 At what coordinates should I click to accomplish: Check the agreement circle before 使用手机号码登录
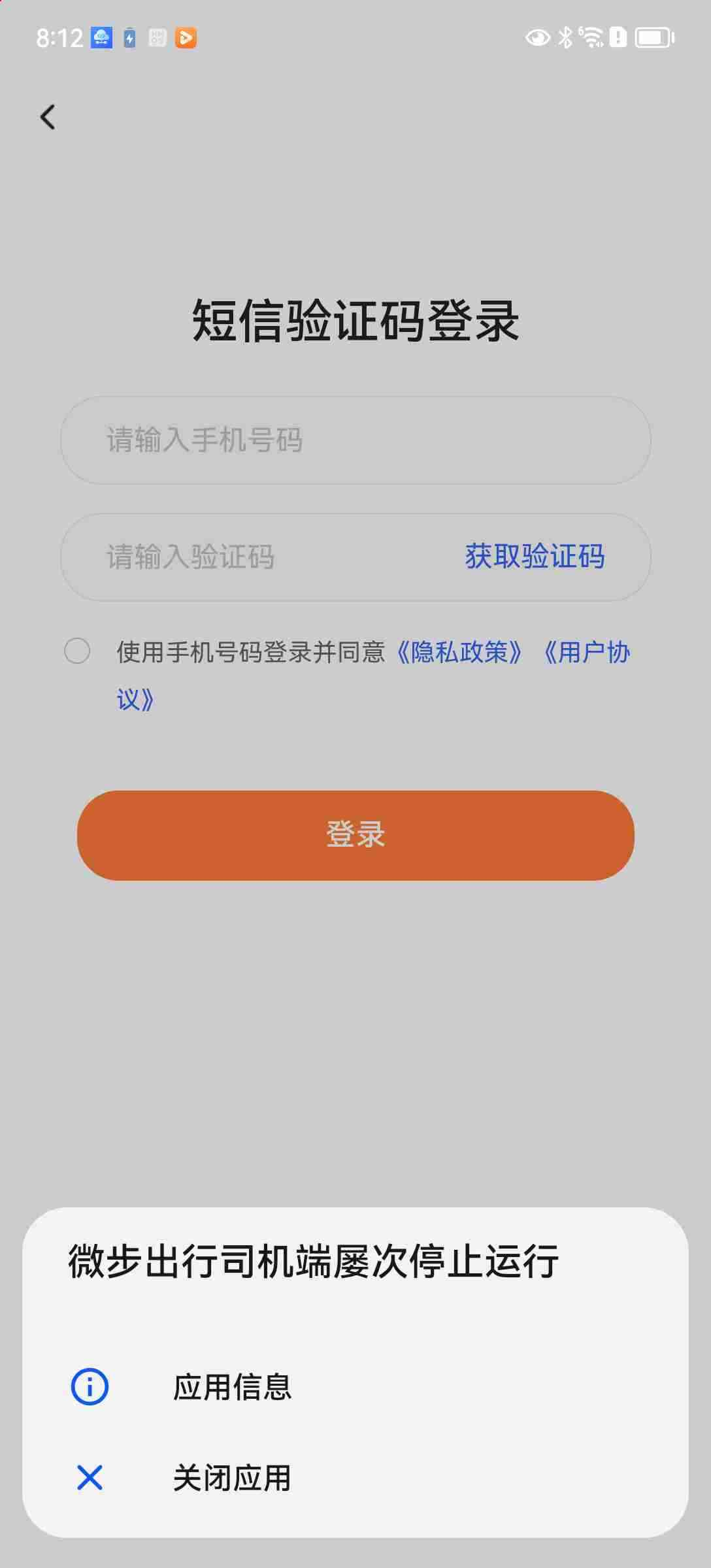[77, 651]
